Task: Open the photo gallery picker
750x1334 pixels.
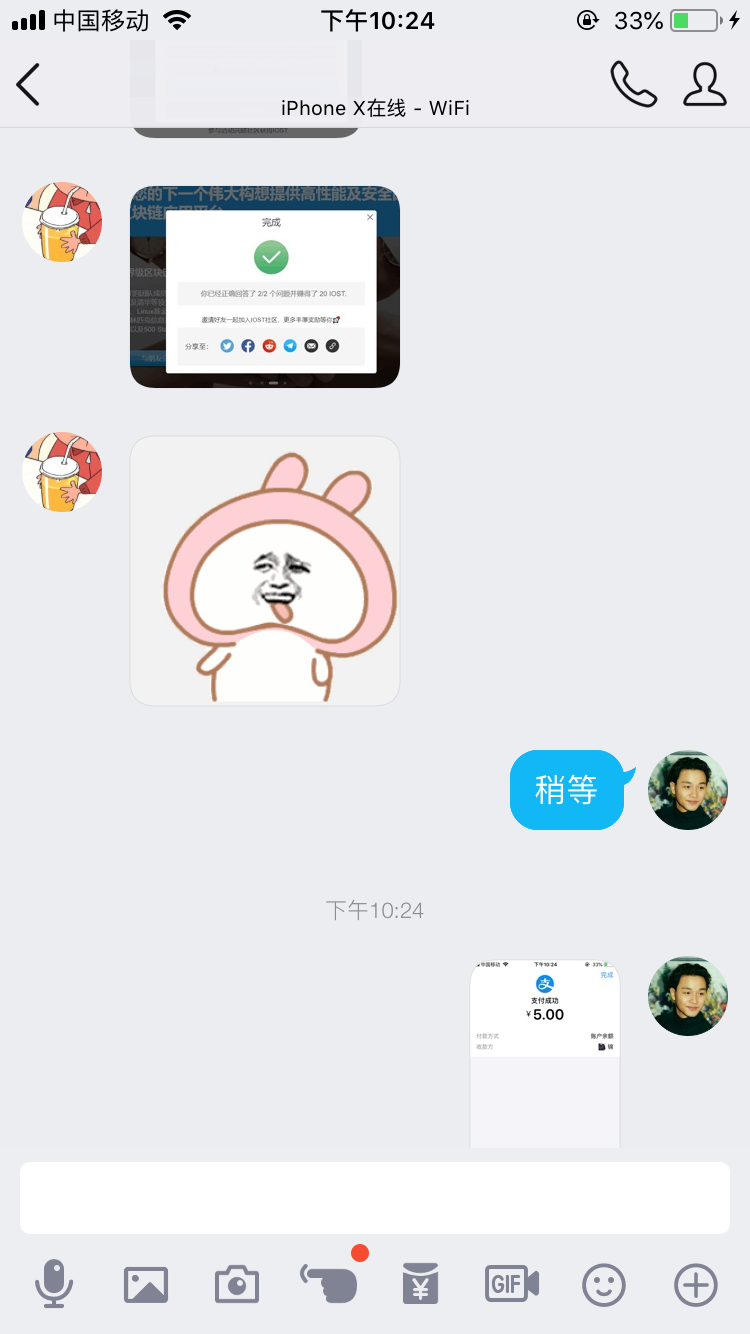Action: (146, 1284)
